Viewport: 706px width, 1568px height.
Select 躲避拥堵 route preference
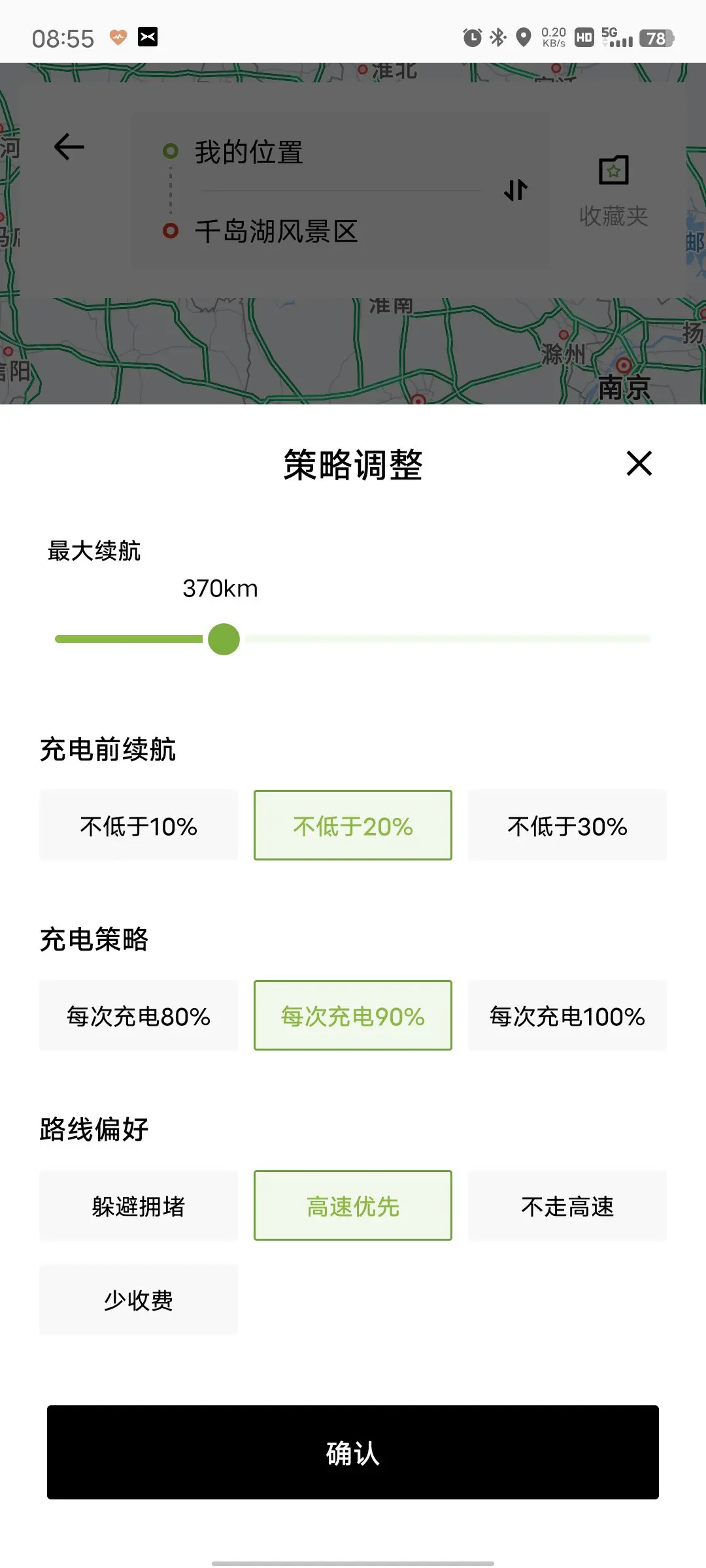(x=139, y=1205)
